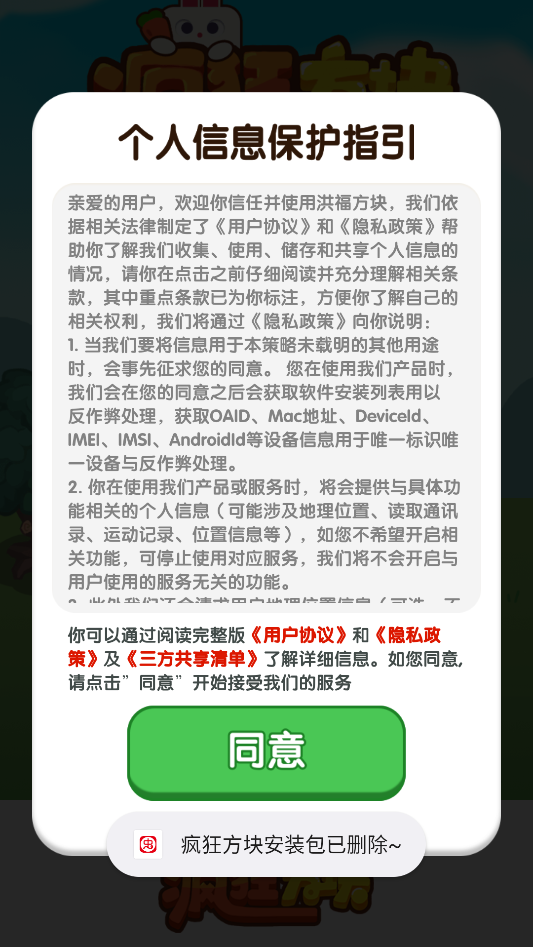This screenshot has height=947, width=533.
Task: Open the red 《用户协议》 link
Action: tap(299, 635)
